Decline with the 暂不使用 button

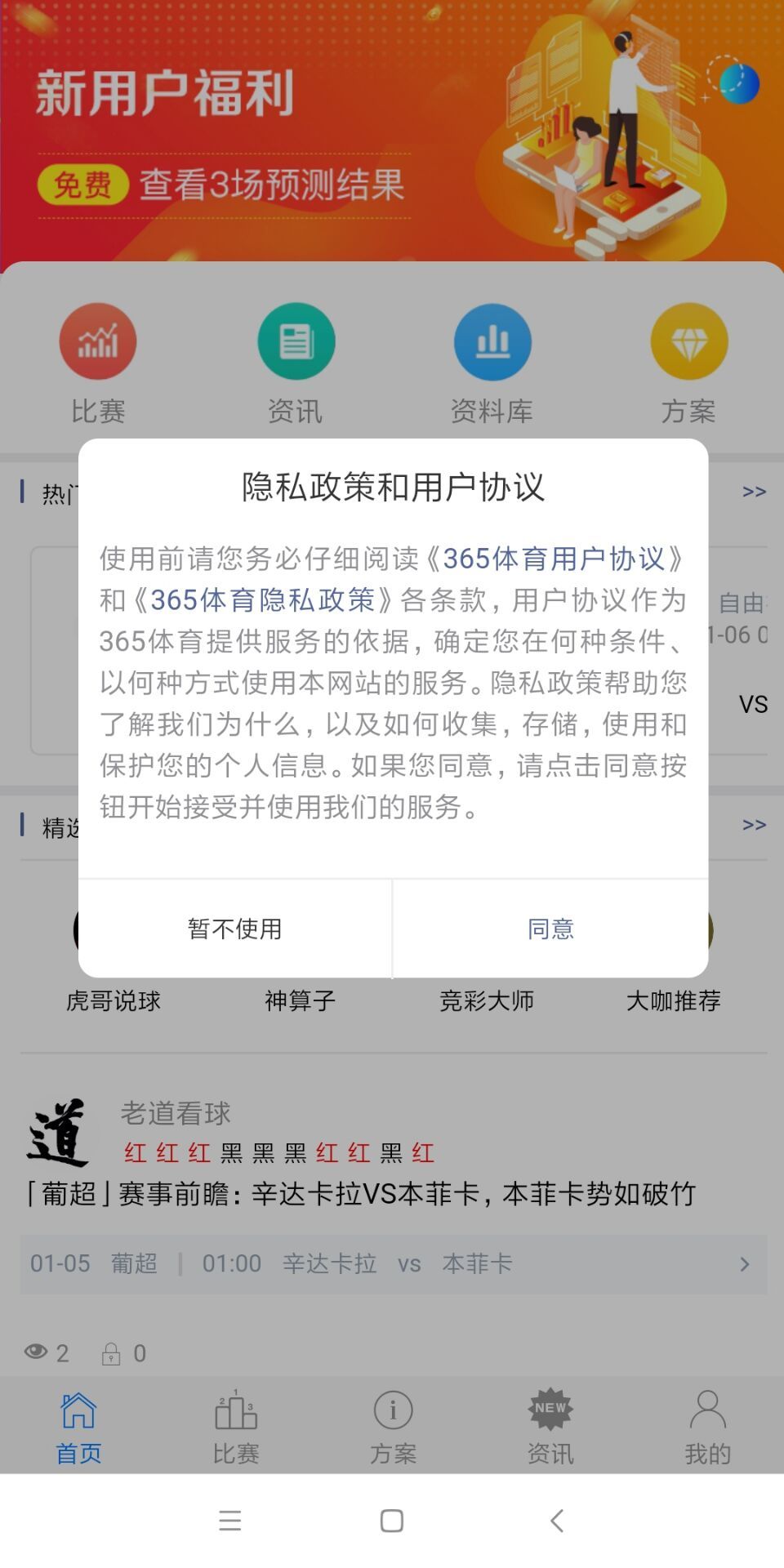coord(235,929)
